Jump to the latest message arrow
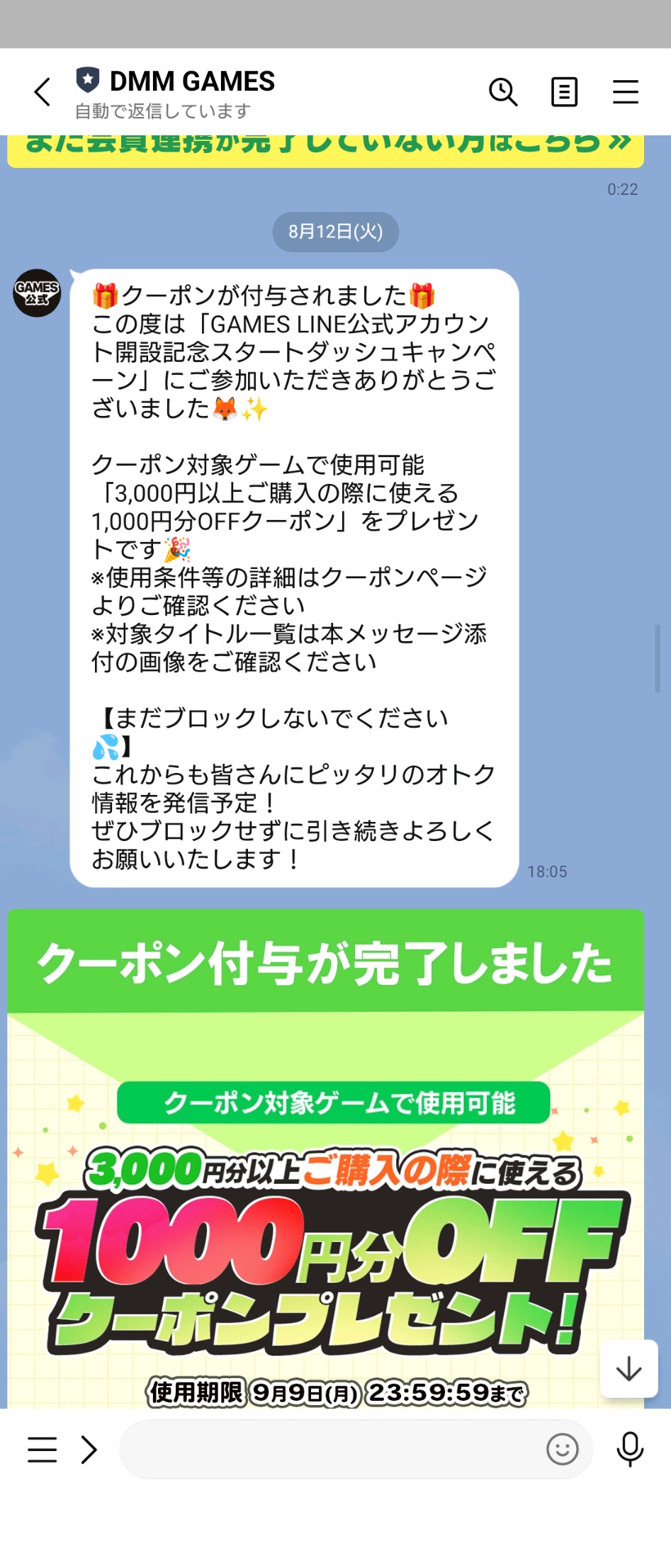Viewport: 671px width, 1568px height. pos(628,1369)
